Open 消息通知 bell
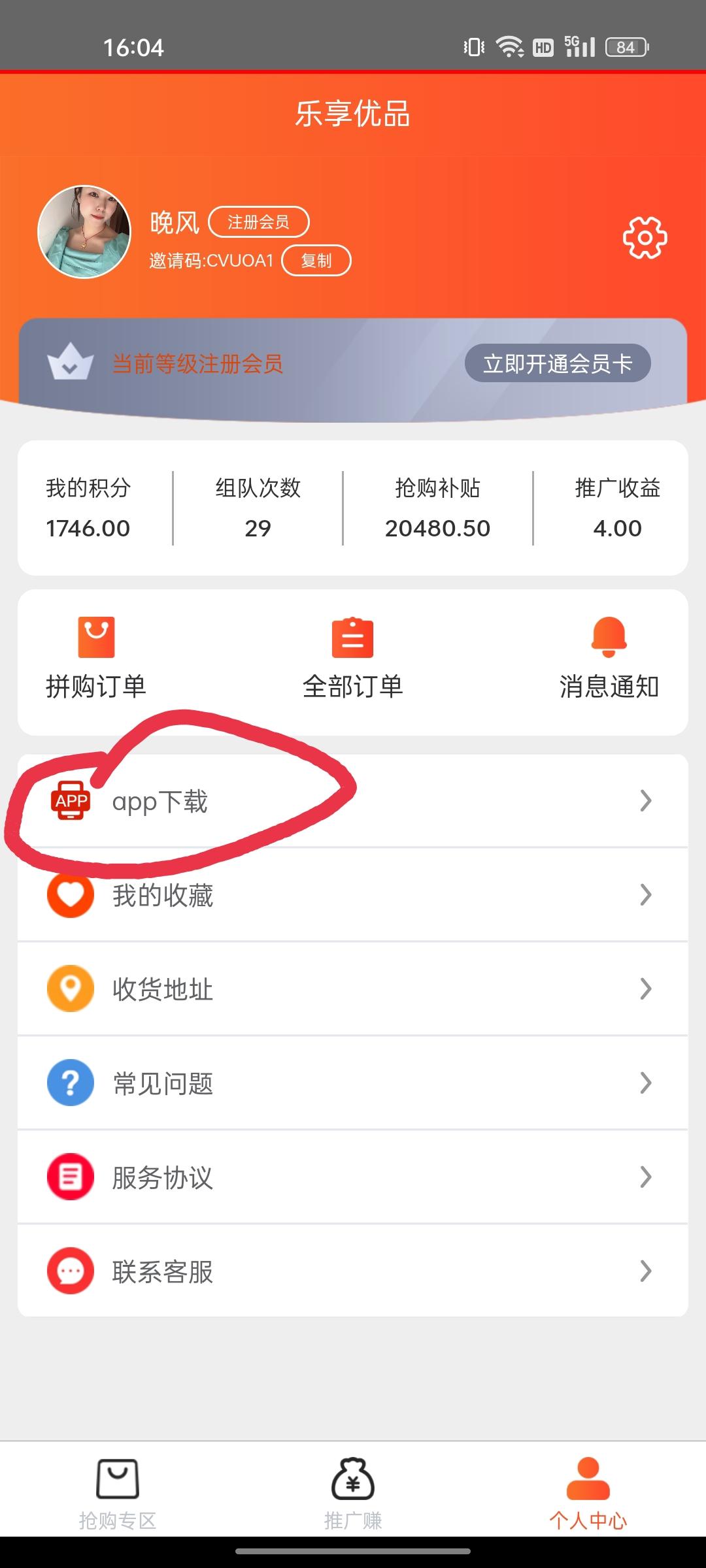The image size is (706, 1568). pos(609,657)
